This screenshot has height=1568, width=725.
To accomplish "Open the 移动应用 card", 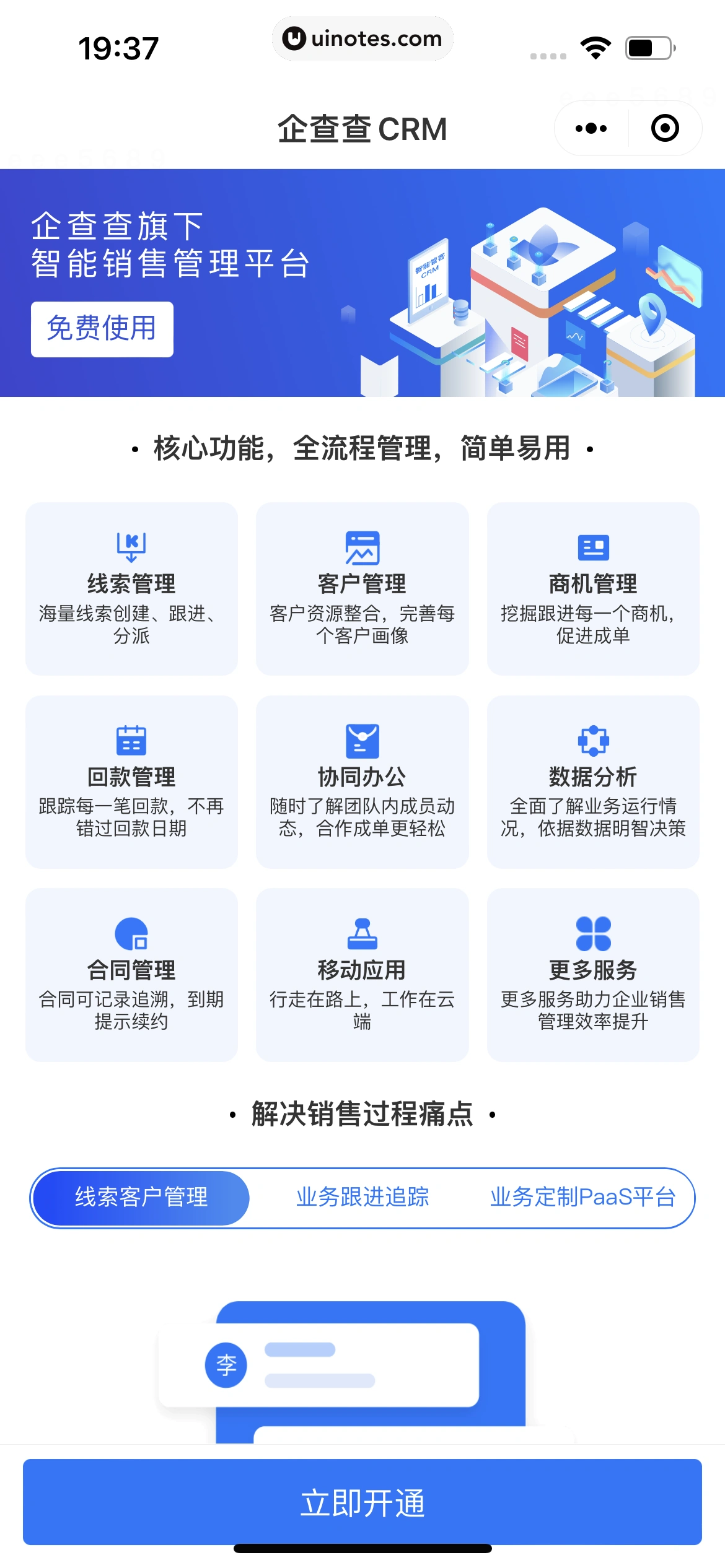I will [362, 975].
